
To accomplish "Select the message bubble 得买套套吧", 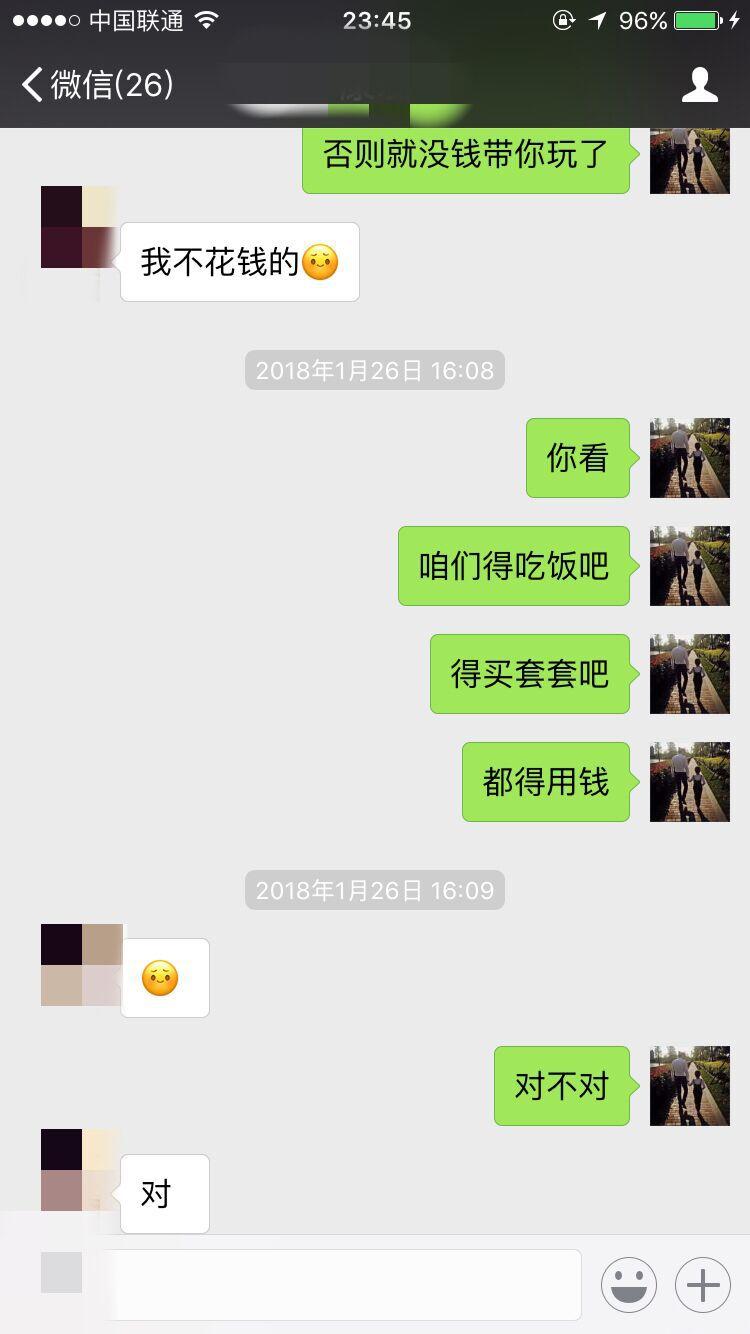I will (530, 673).
